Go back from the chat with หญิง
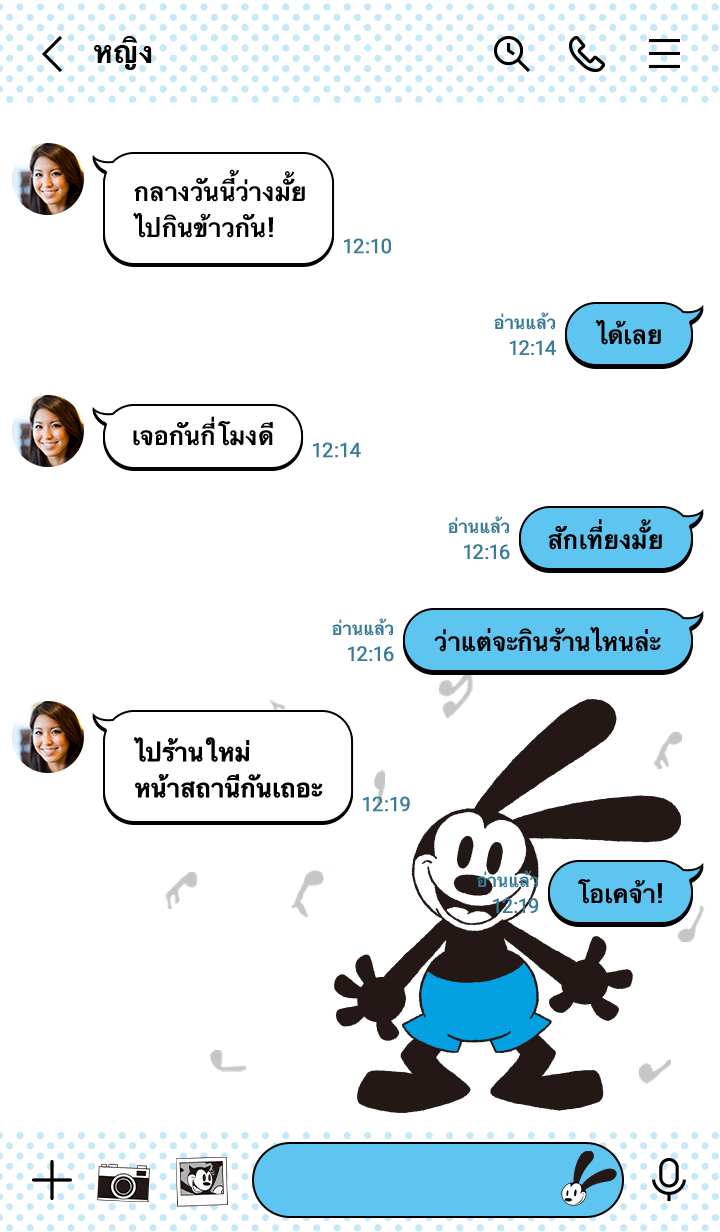This screenshot has height=1232, width=720. [52, 54]
